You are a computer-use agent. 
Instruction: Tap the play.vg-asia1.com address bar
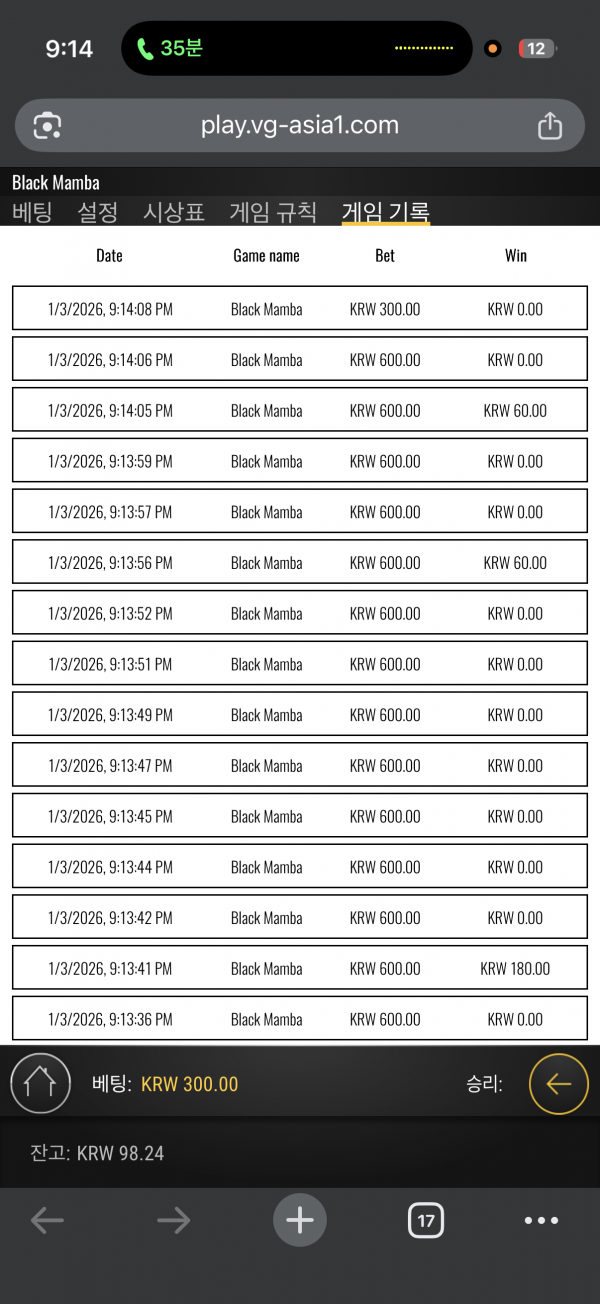click(x=300, y=126)
